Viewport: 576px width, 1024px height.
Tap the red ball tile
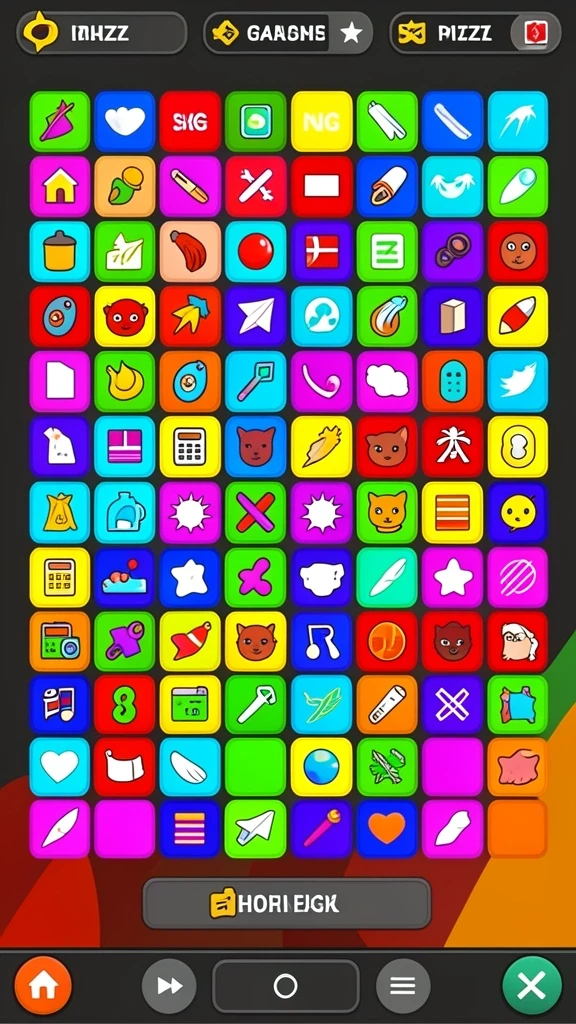pos(255,251)
